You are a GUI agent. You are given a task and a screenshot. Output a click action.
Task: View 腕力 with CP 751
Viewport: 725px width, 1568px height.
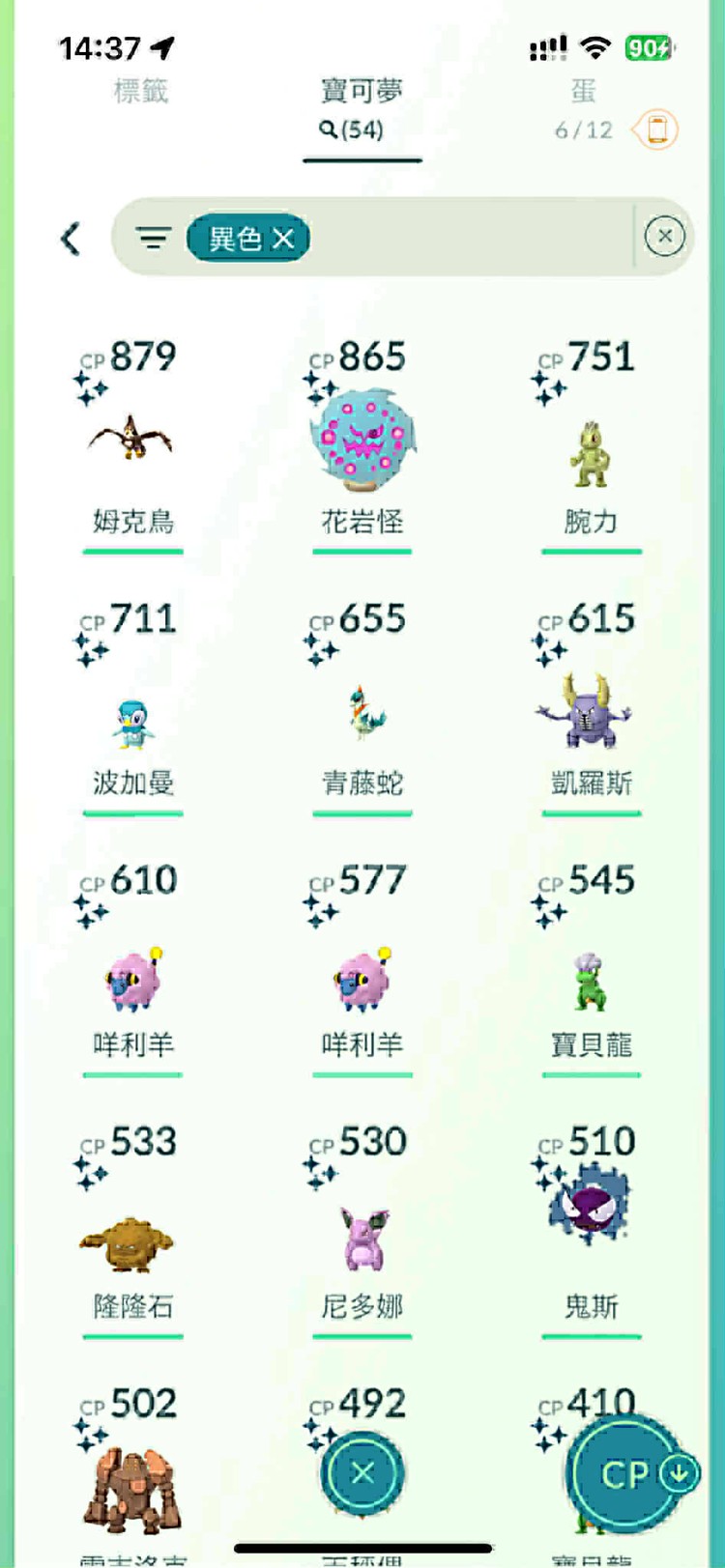click(x=591, y=452)
